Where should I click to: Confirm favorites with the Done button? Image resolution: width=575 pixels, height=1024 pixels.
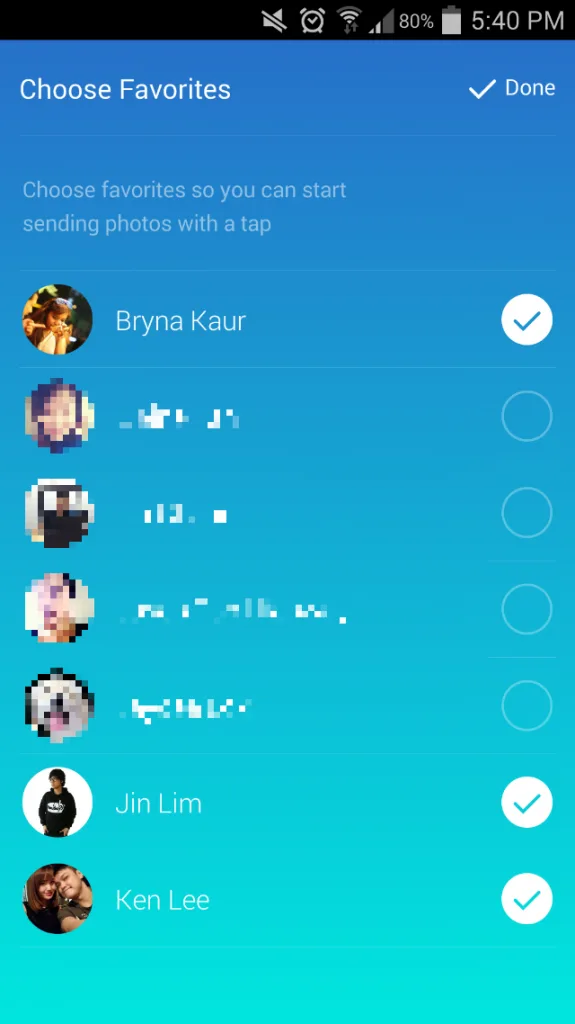(x=512, y=88)
